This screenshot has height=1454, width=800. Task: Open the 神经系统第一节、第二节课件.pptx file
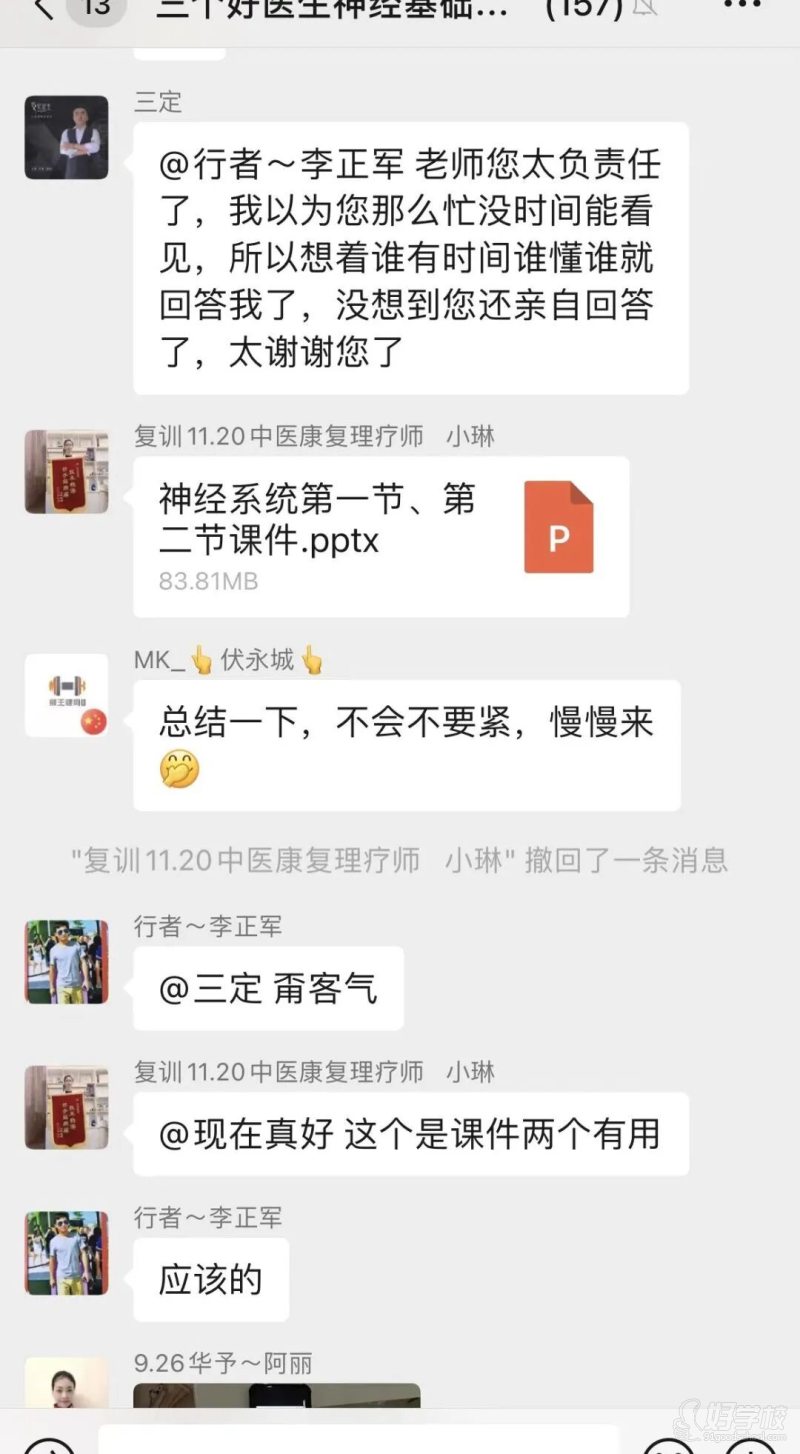pos(381,536)
